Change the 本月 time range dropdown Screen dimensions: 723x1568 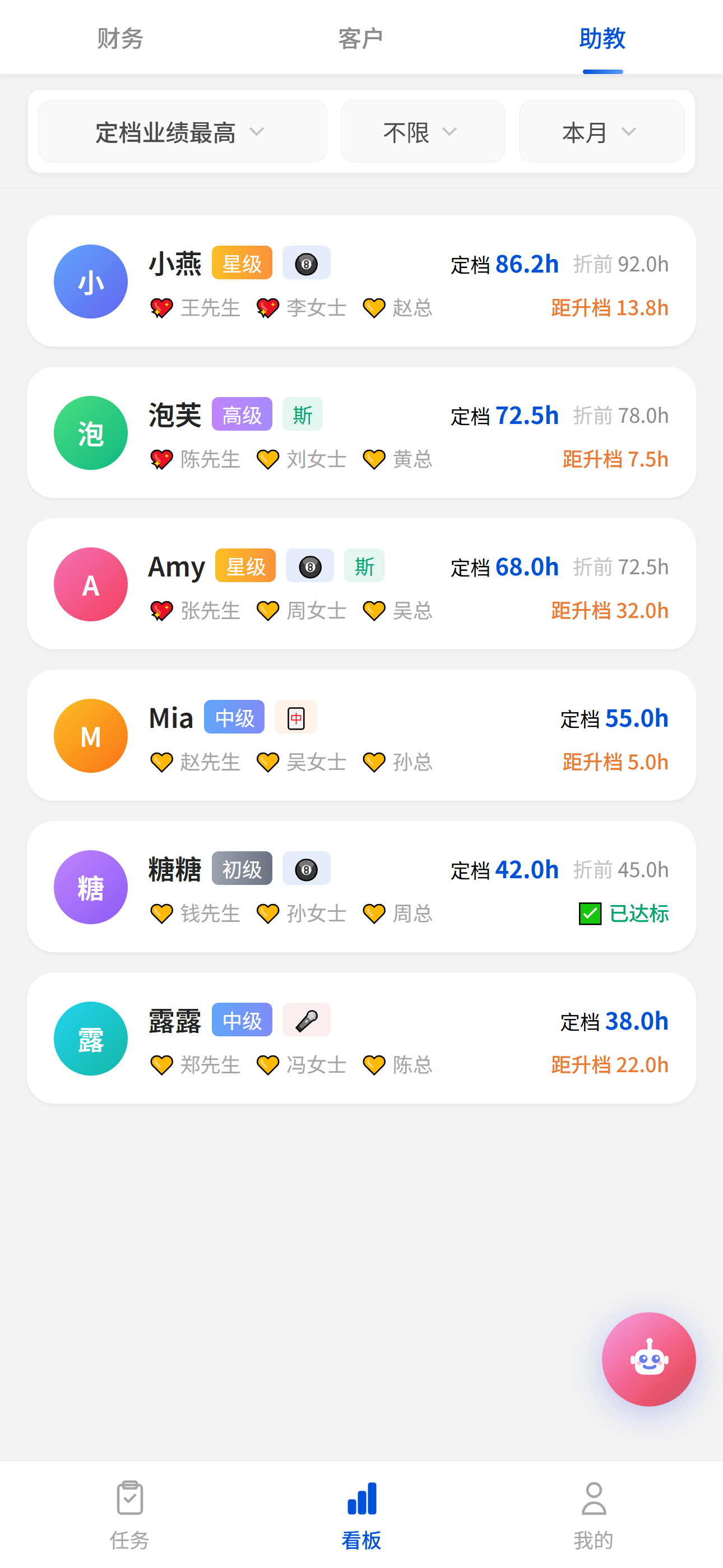pyautogui.click(x=601, y=132)
